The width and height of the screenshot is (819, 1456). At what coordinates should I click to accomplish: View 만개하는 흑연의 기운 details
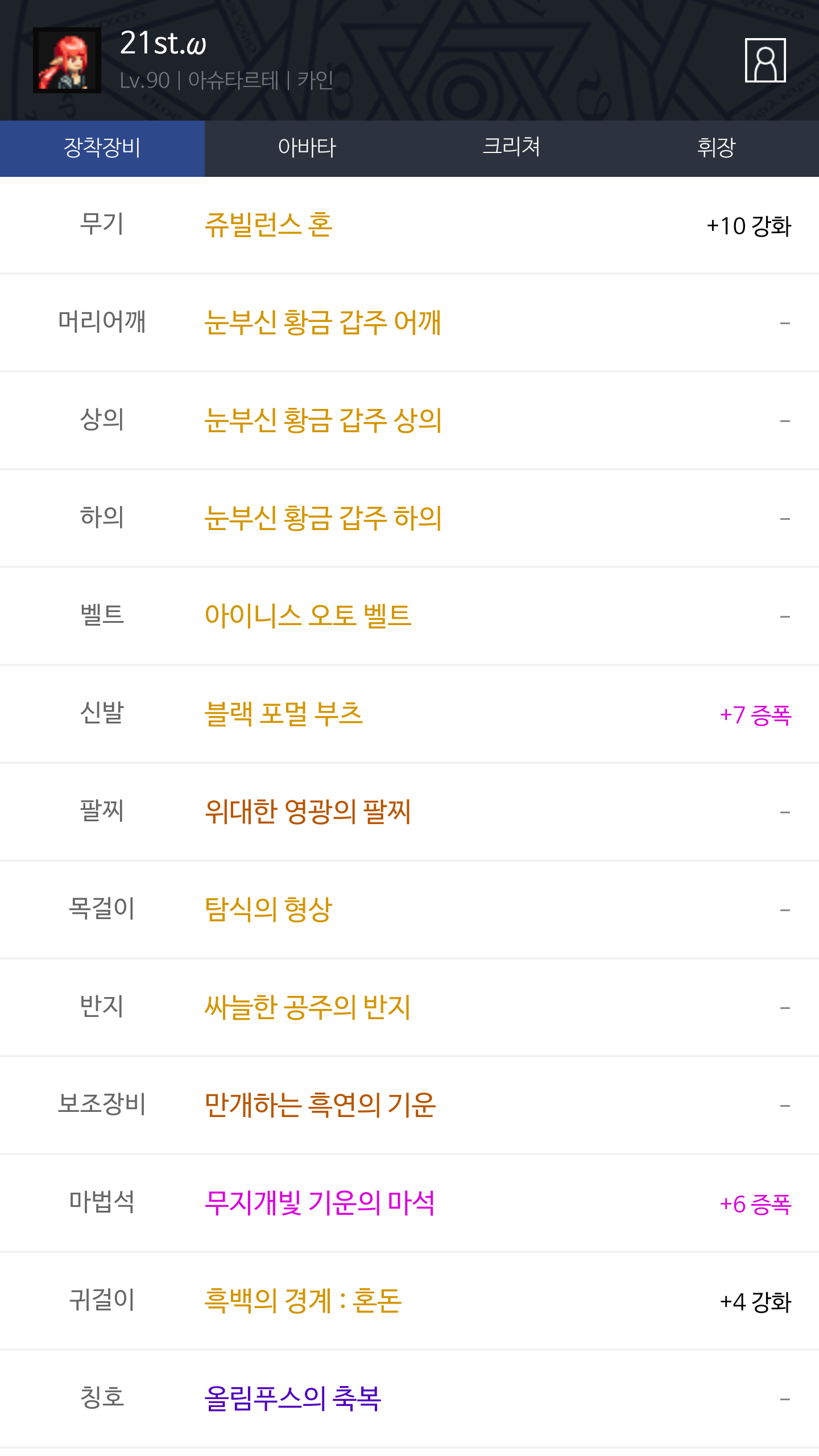click(x=320, y=1106)
